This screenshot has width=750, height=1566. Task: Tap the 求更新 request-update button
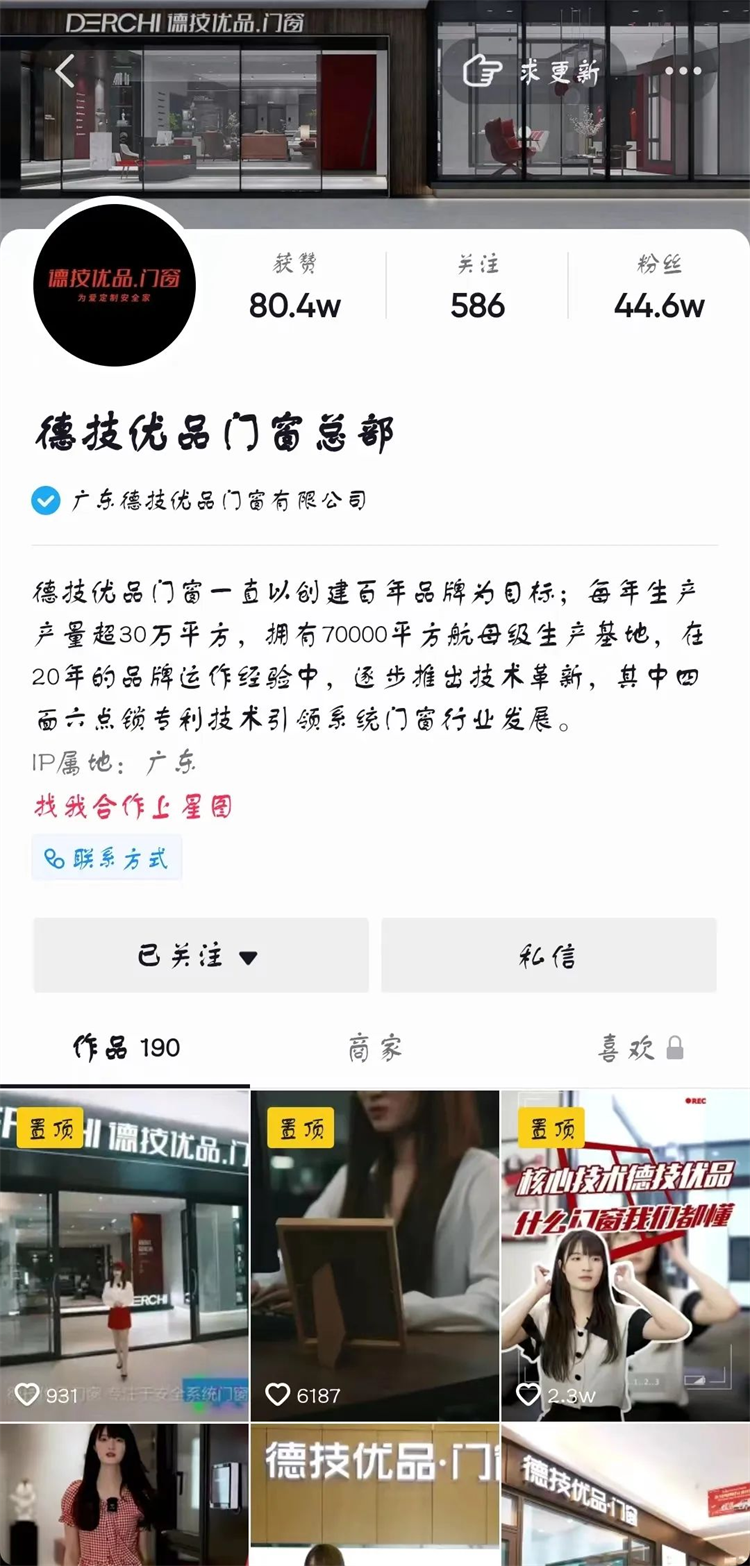533,71
